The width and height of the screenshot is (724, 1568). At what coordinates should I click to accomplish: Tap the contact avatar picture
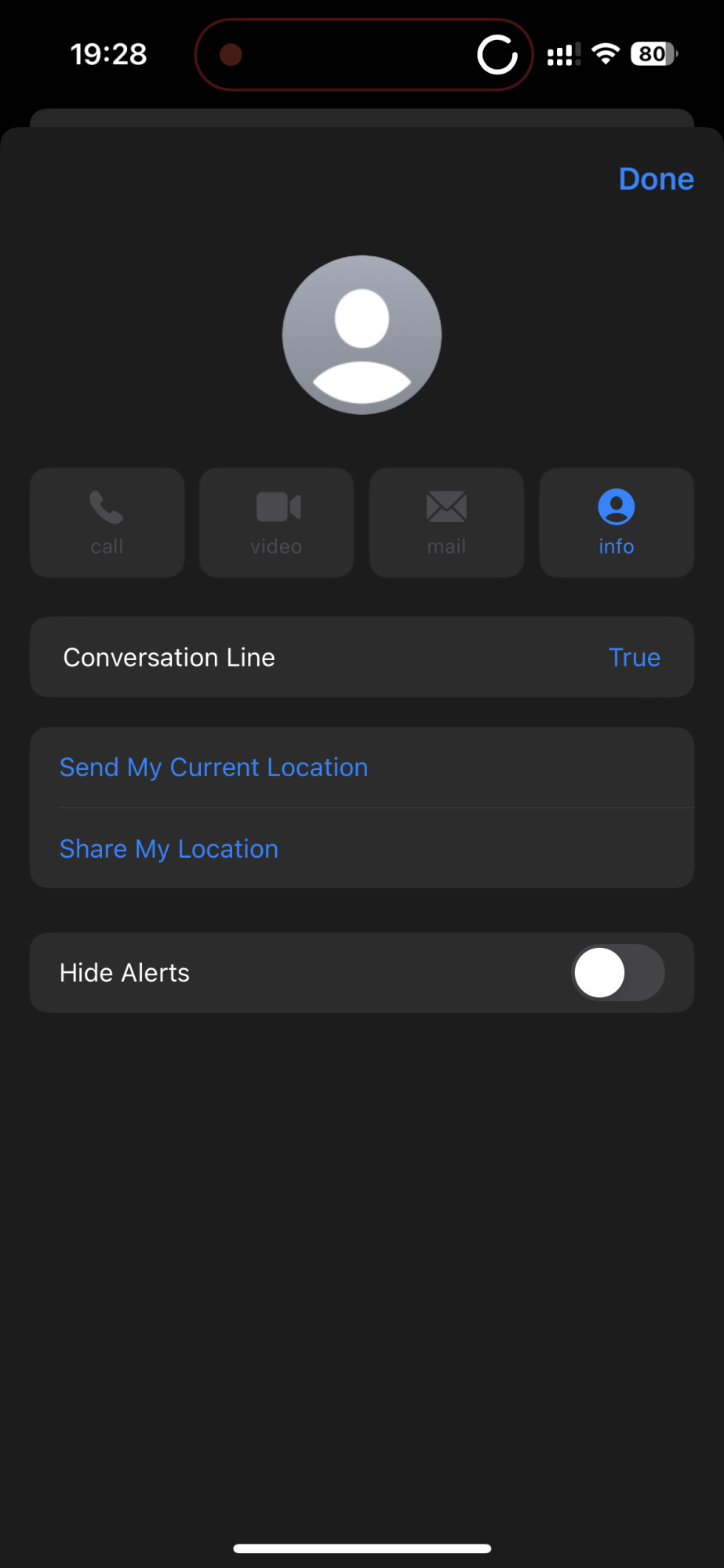362,335
